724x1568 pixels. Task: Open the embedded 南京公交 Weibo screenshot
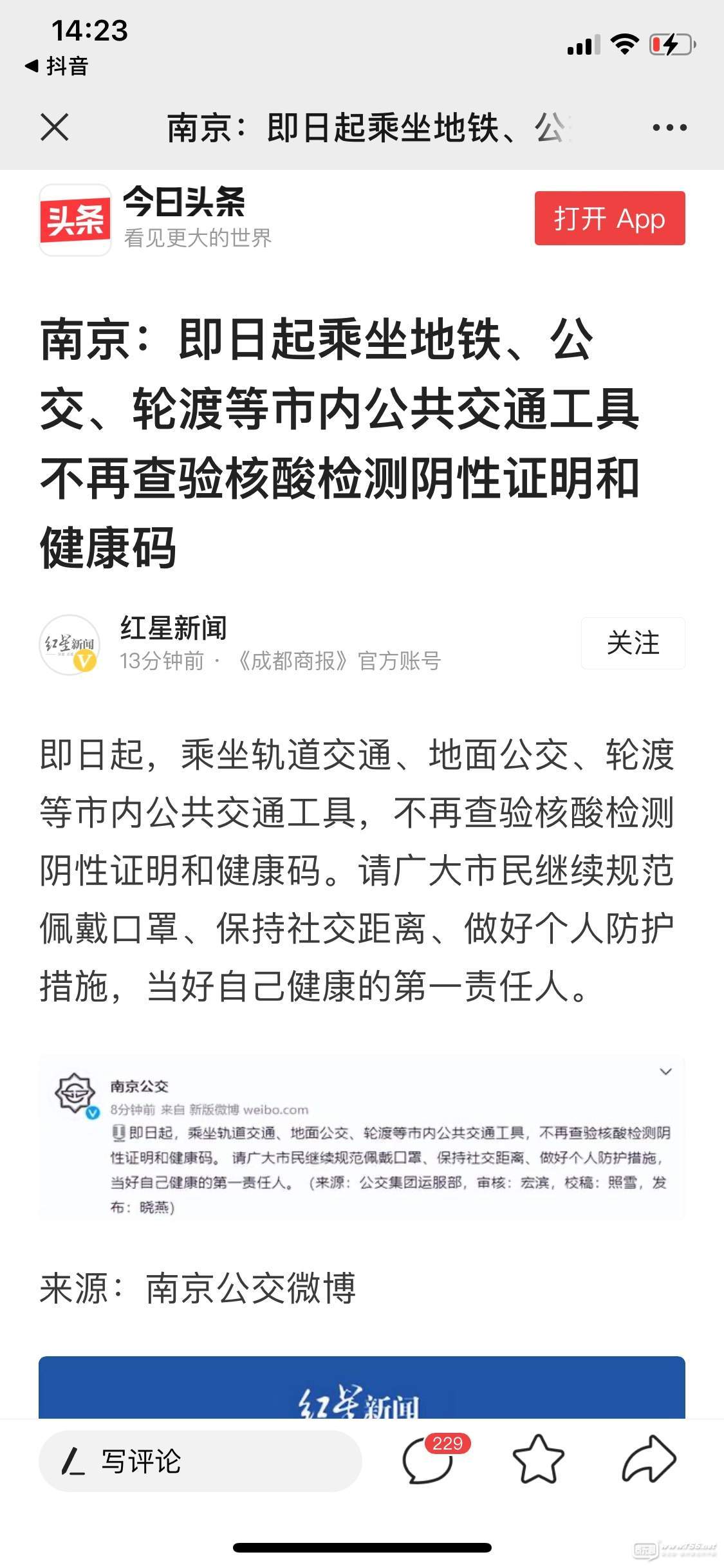(362, 1138)
